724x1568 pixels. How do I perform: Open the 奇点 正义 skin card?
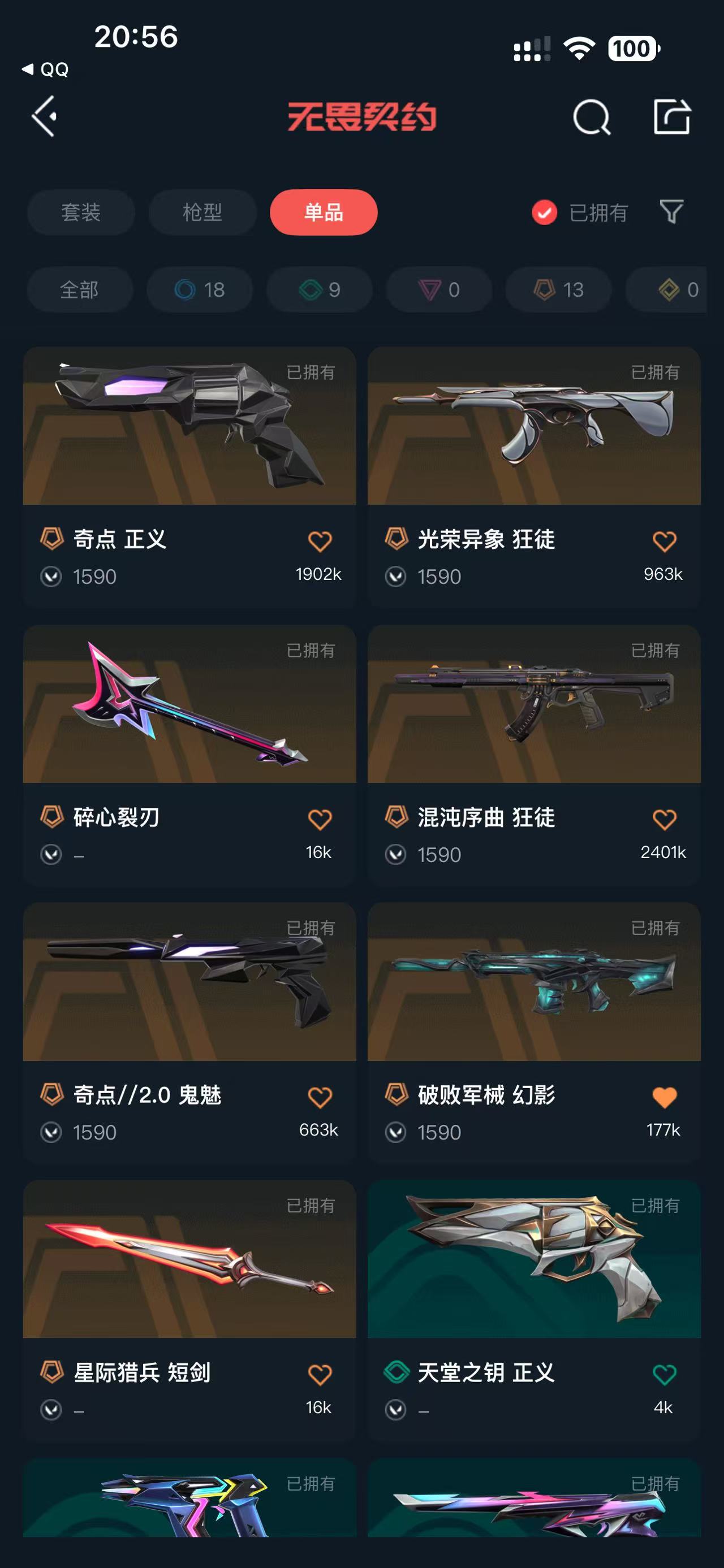coord(189,477)
